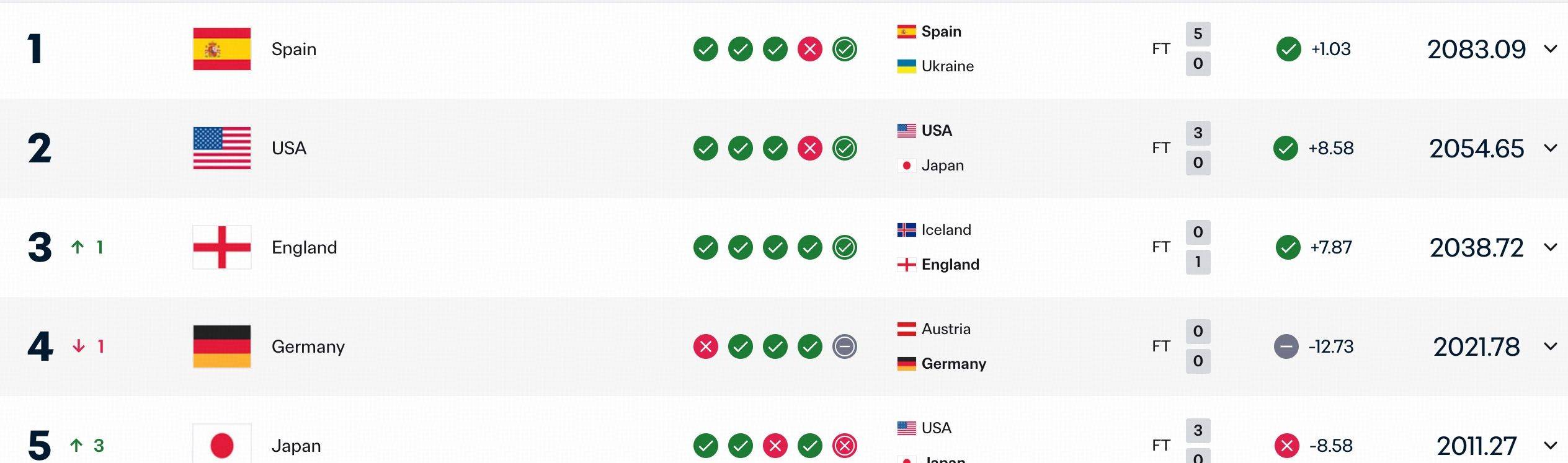
Task: Expand Germany's ranking details chevron
Action: [1550, 346]
